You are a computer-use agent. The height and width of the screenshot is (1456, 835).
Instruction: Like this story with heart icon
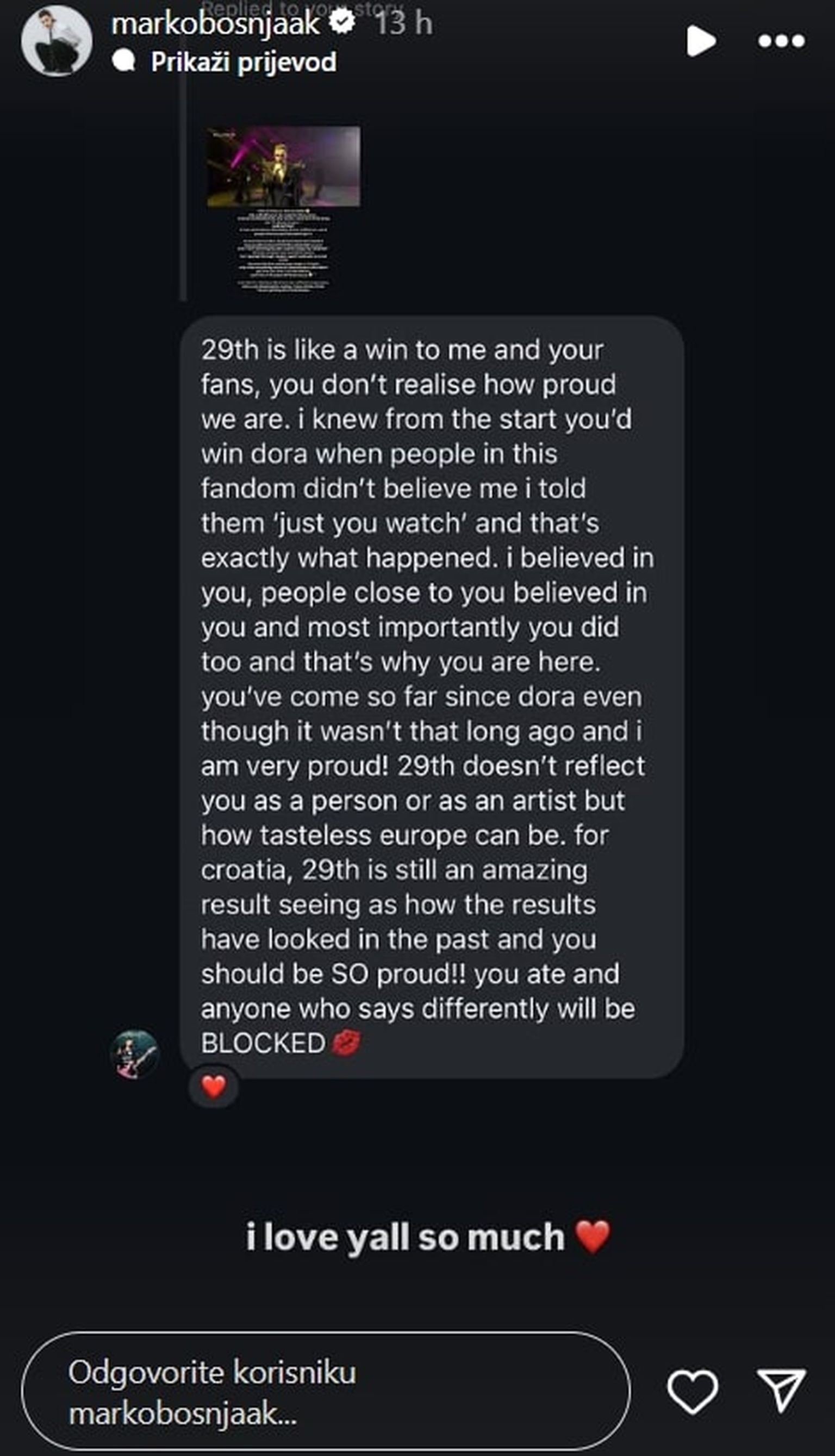pos(692,1392)
